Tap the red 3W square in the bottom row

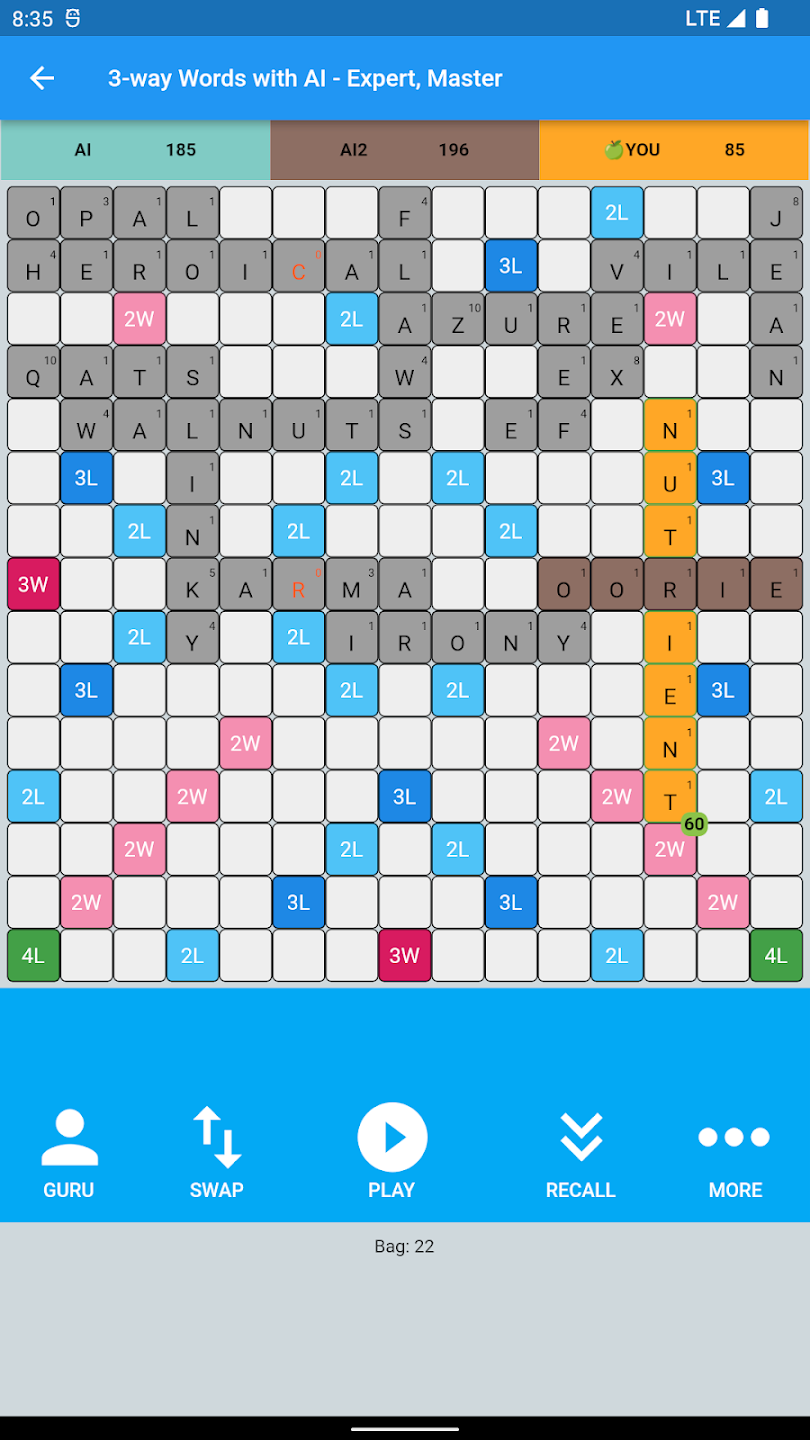click(404, 955)
